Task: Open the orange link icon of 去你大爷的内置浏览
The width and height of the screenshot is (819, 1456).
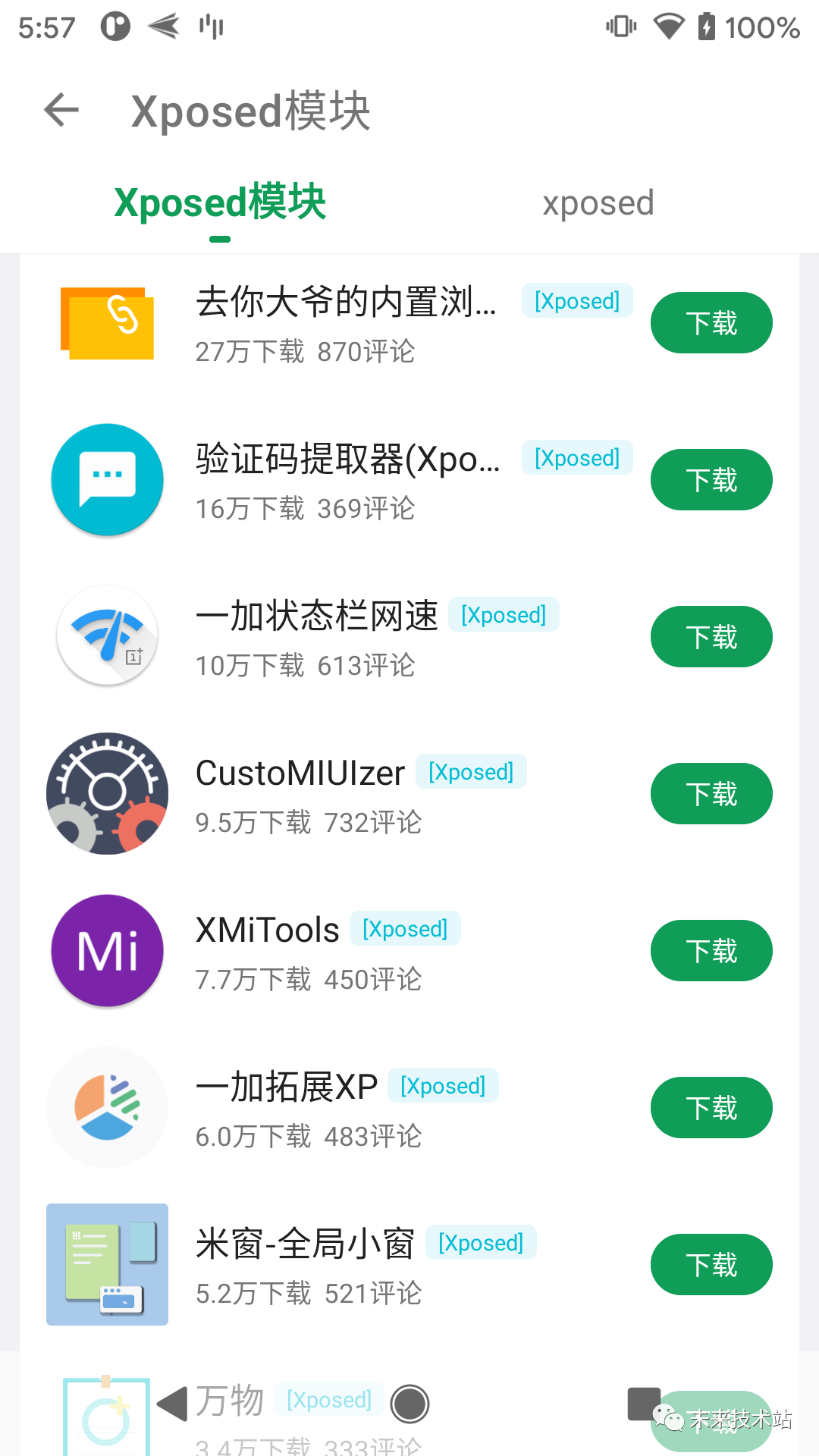Action: point(106,322)
